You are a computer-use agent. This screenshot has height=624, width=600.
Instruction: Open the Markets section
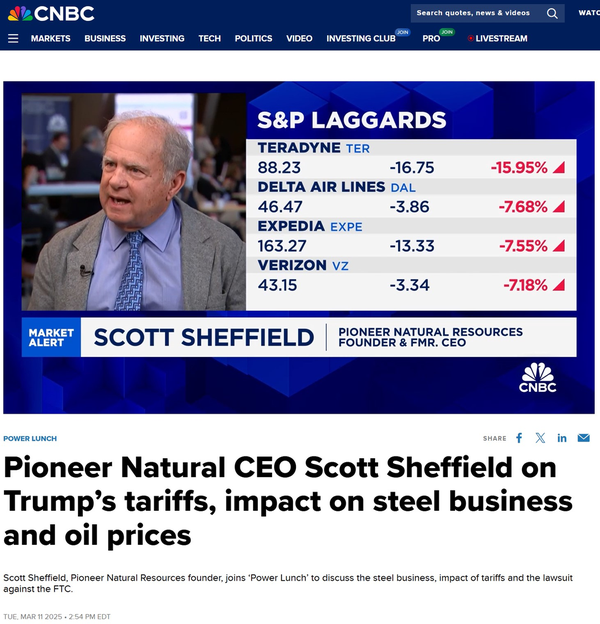coord(51,39)
